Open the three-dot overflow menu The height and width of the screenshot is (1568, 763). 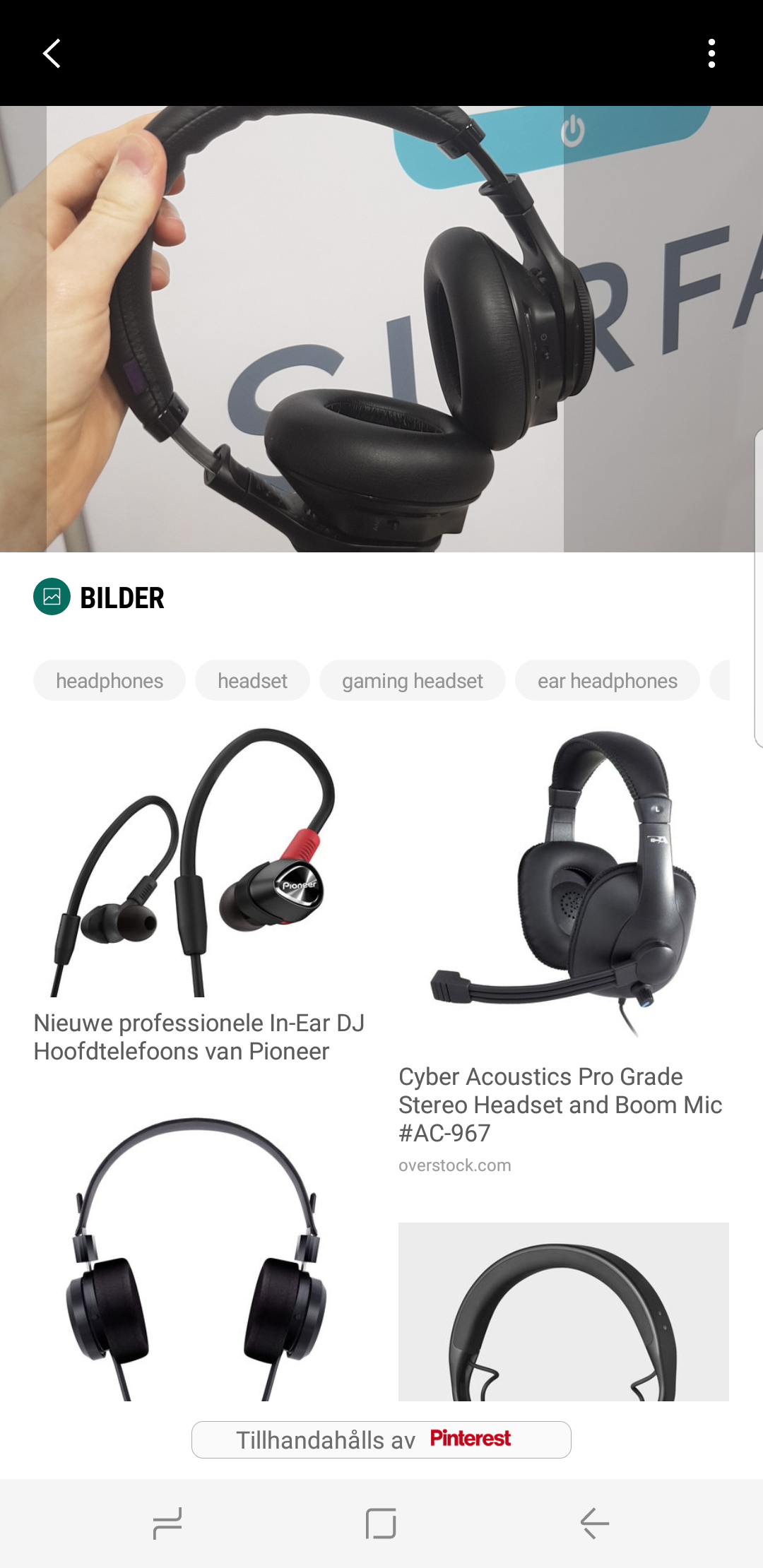[x=711, y=54]
